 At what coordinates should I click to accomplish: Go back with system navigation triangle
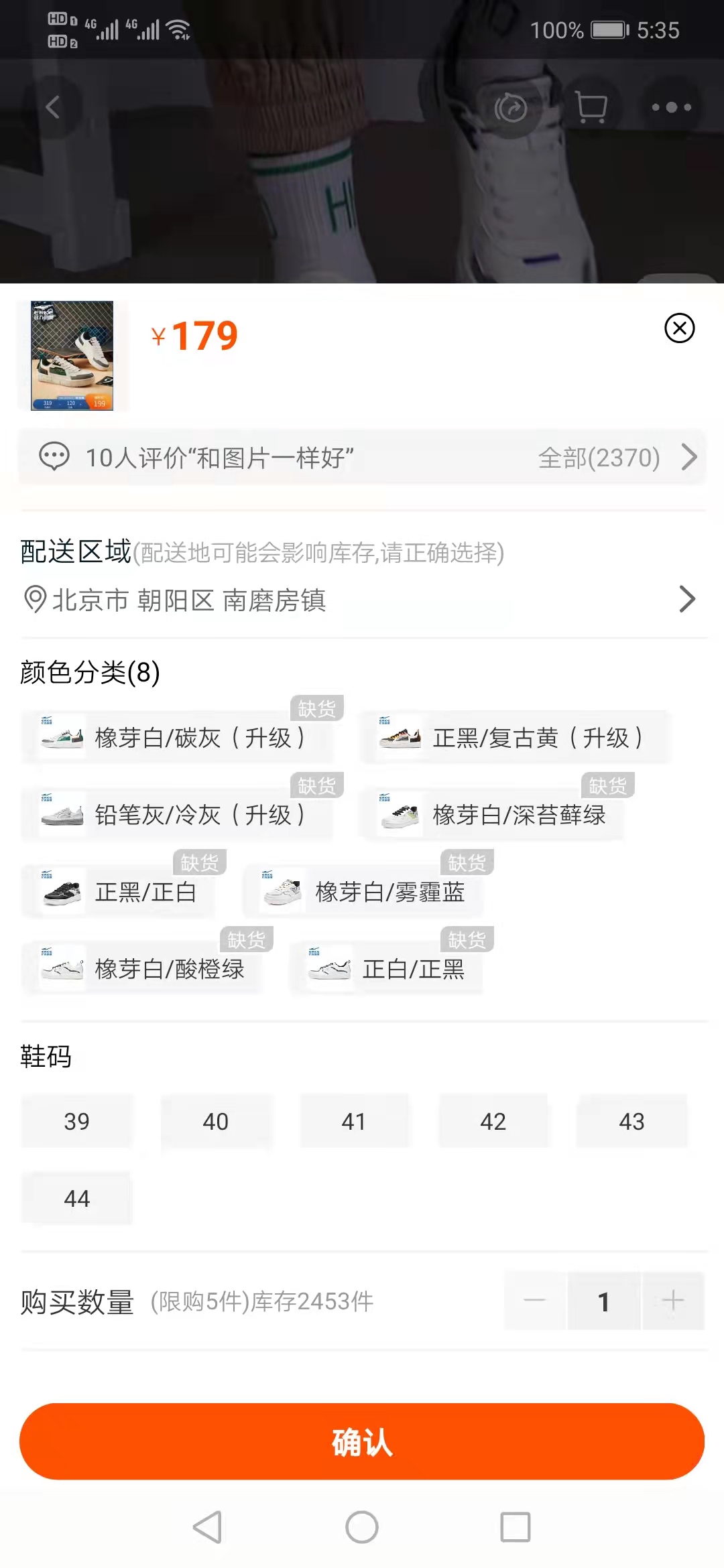tap(207, 1527)
